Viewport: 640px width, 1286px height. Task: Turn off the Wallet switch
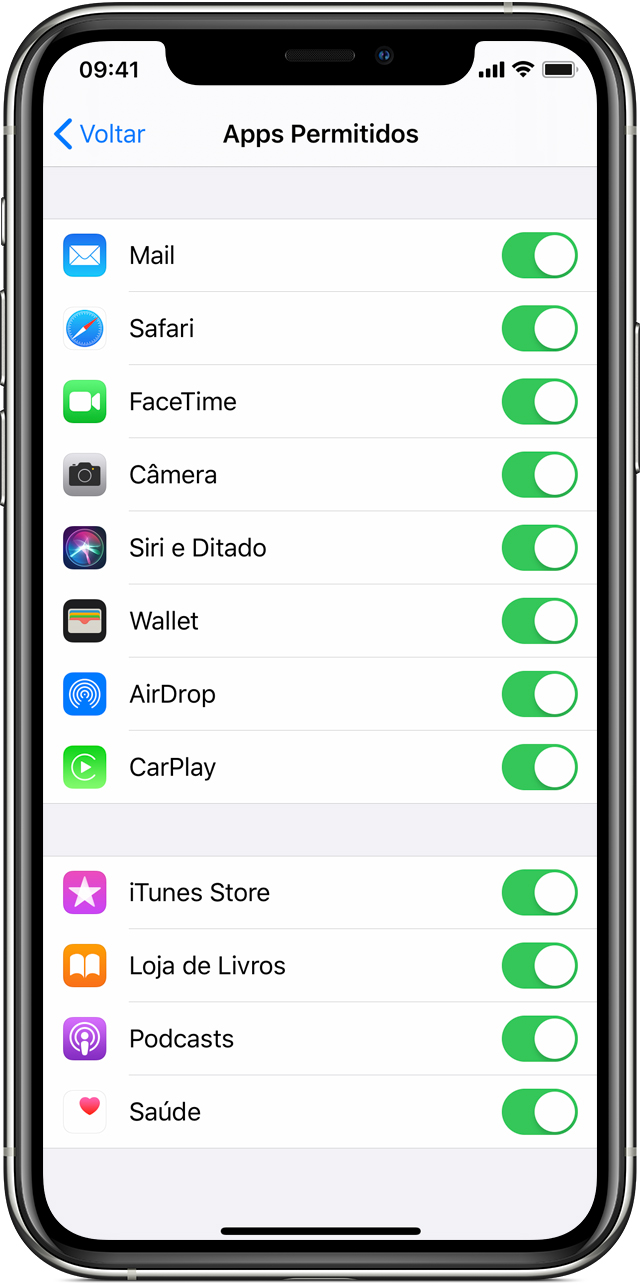pyautogui.click(x=539, y=621)
